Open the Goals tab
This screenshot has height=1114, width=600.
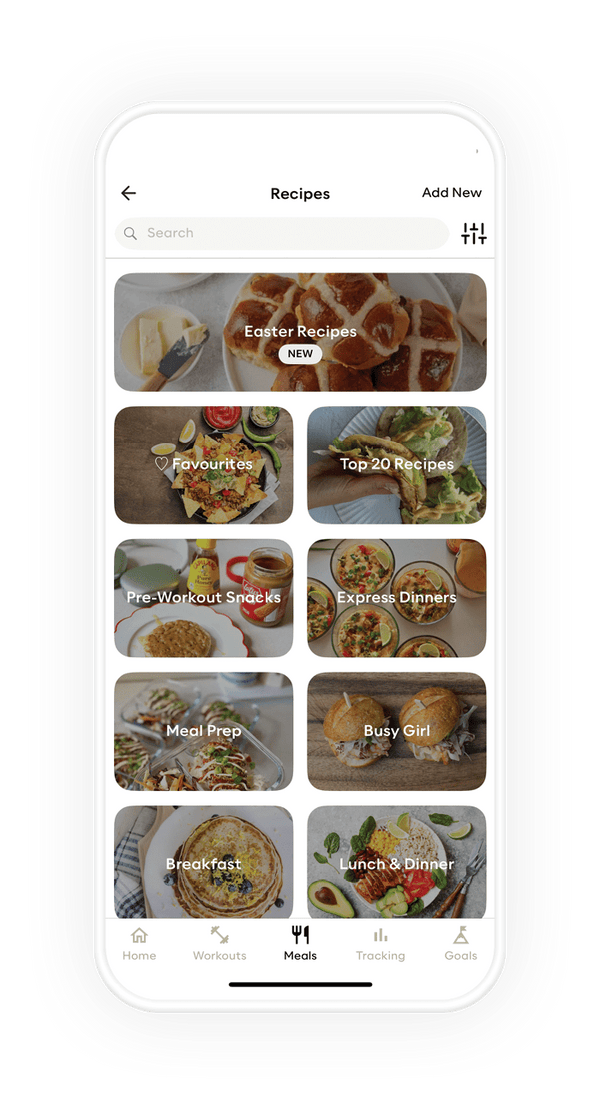click(x=461, y=943)
